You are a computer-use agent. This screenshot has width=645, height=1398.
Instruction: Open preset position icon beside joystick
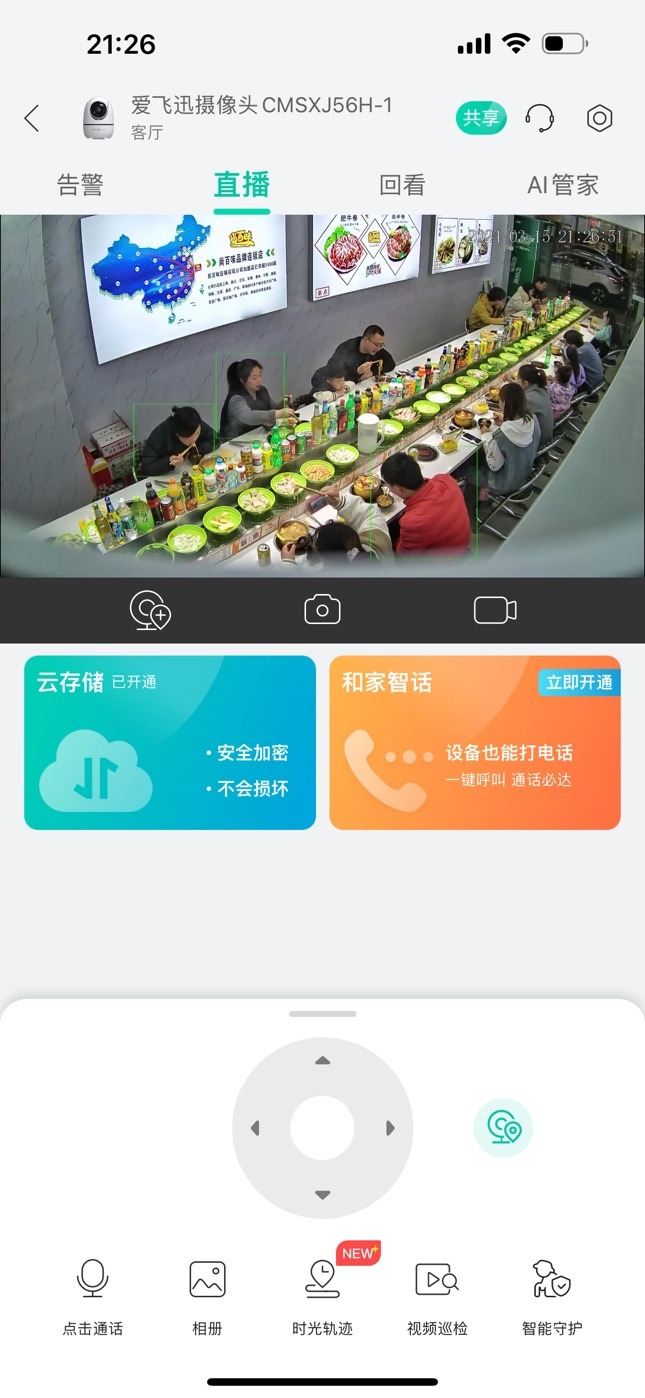tap(503, 1128)
